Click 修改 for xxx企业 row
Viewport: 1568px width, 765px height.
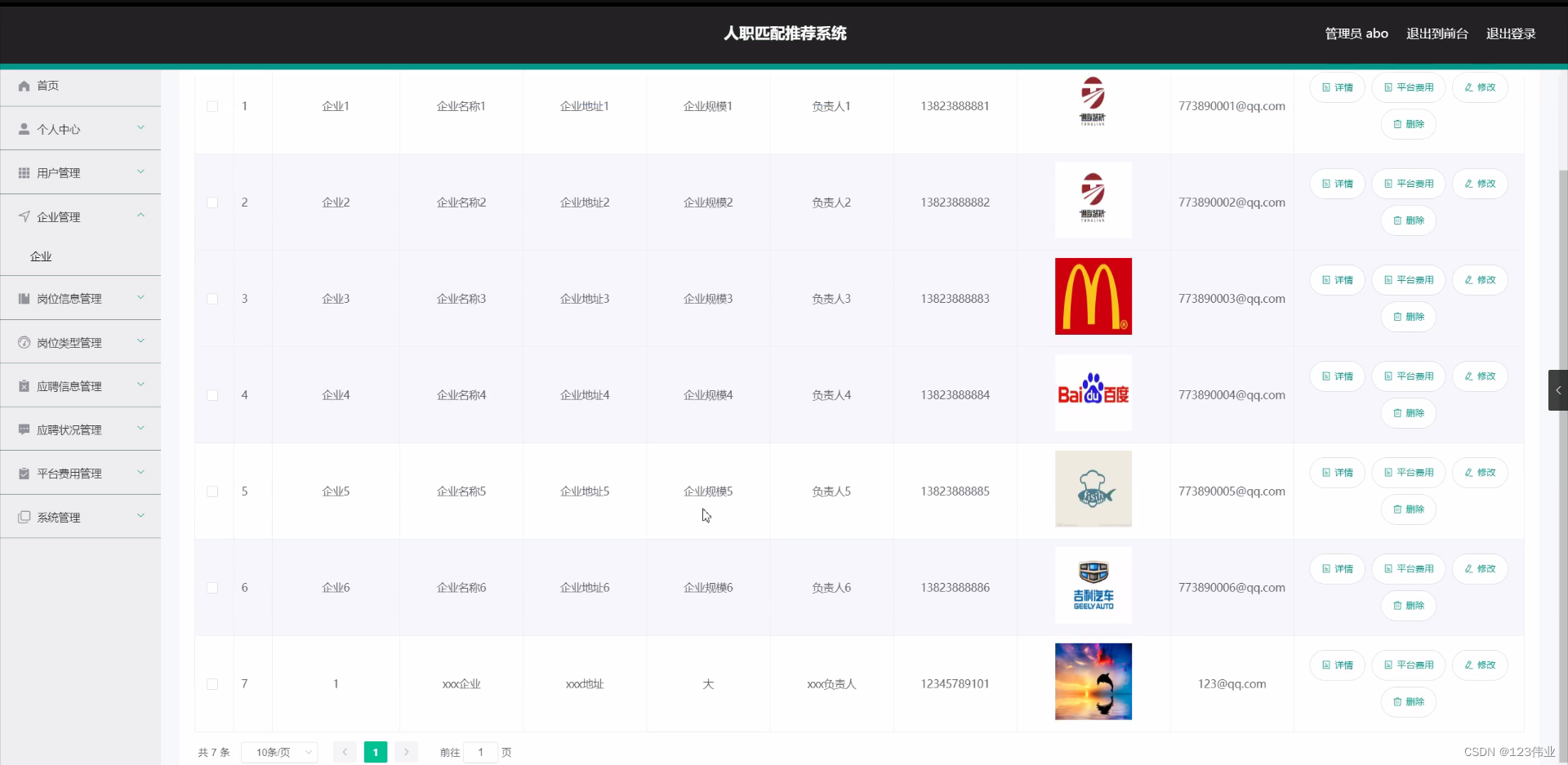1479,665
